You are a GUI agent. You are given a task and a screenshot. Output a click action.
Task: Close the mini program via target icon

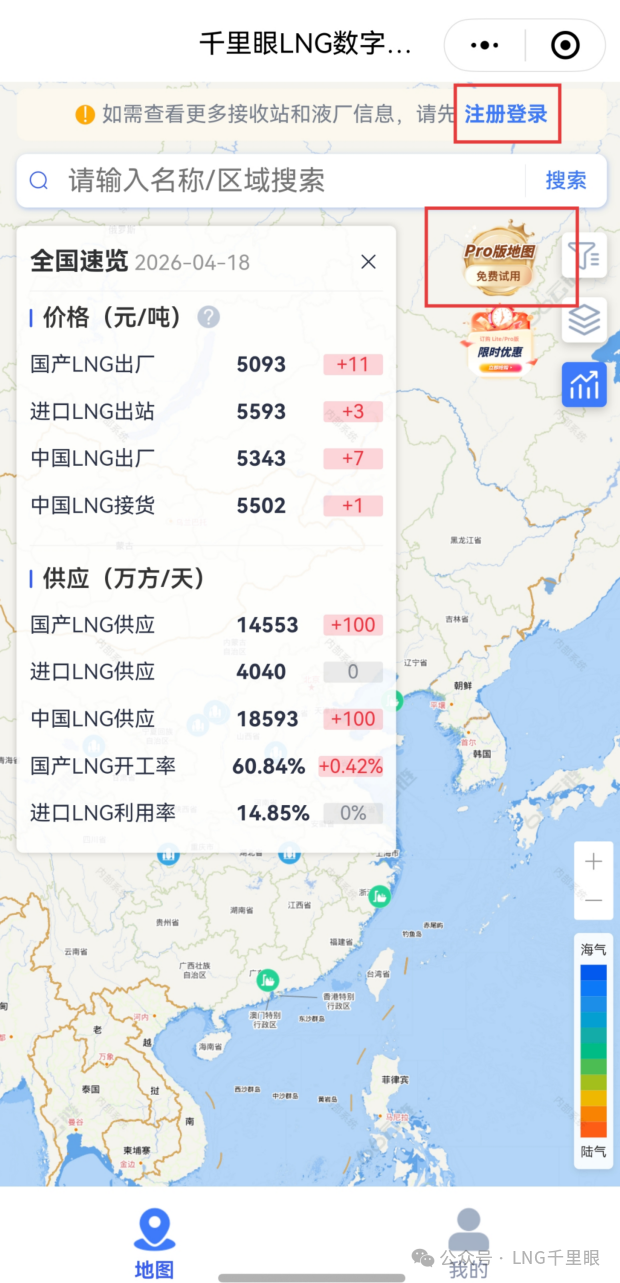(x=565, y=45)
